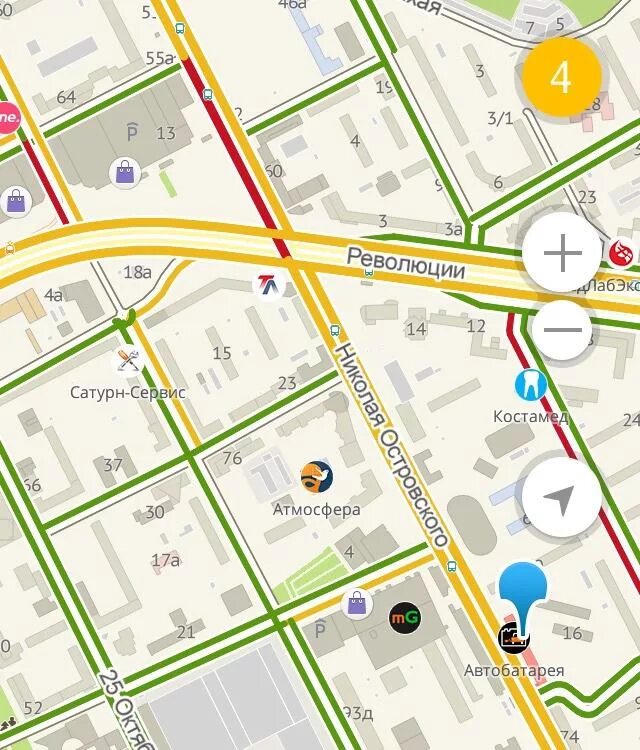Open the Сатурн-Сервис place marker
The image size is (640, 750).
coord(128,359)
